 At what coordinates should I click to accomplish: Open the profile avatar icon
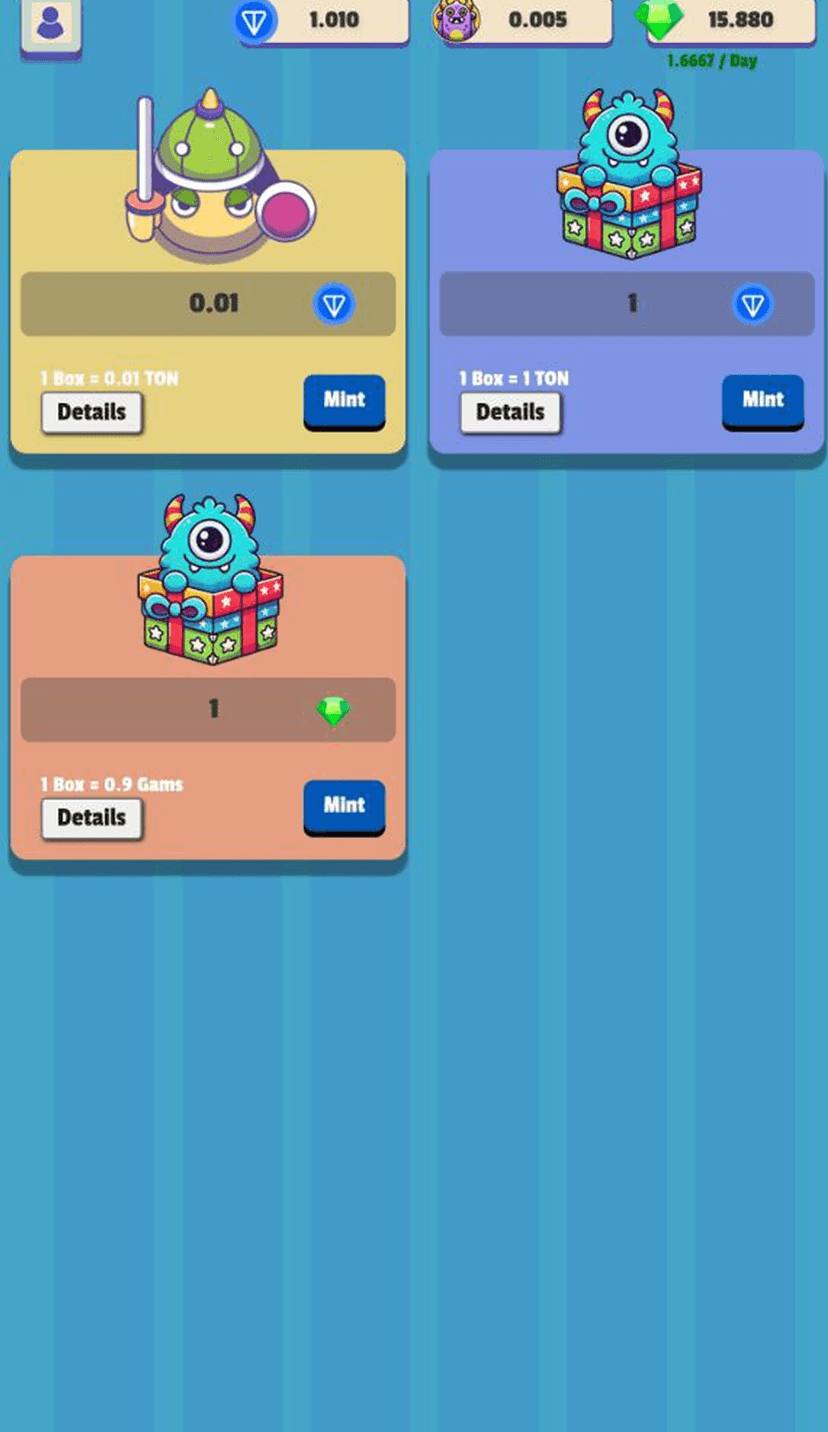point(50,23)
